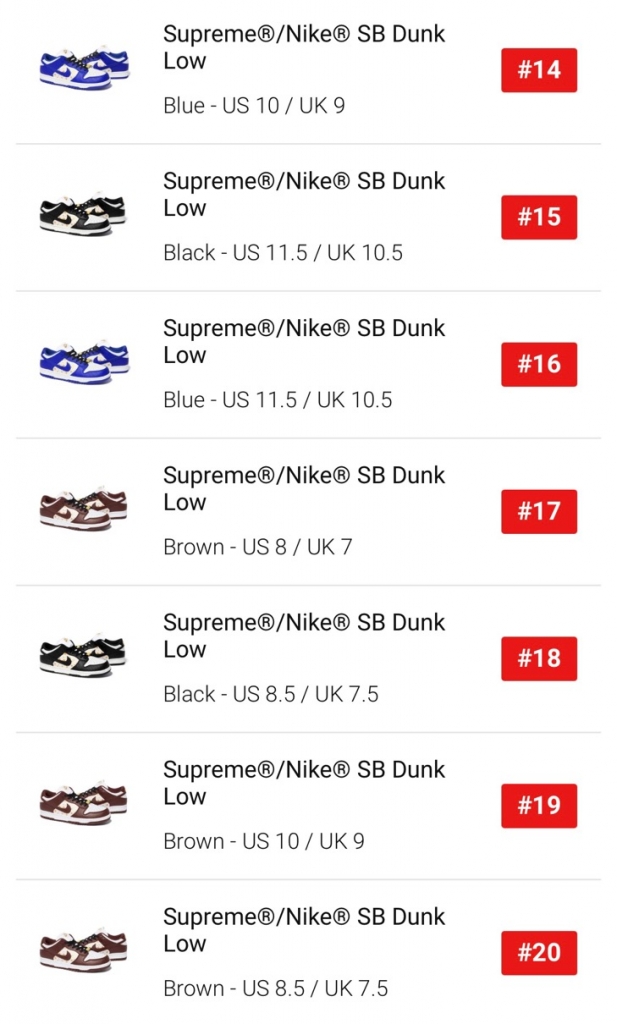This screenshot has height=1024, width=617.
Task: Open the Brown US 8.5 Dunk Low row
Action: pos(304,952)
